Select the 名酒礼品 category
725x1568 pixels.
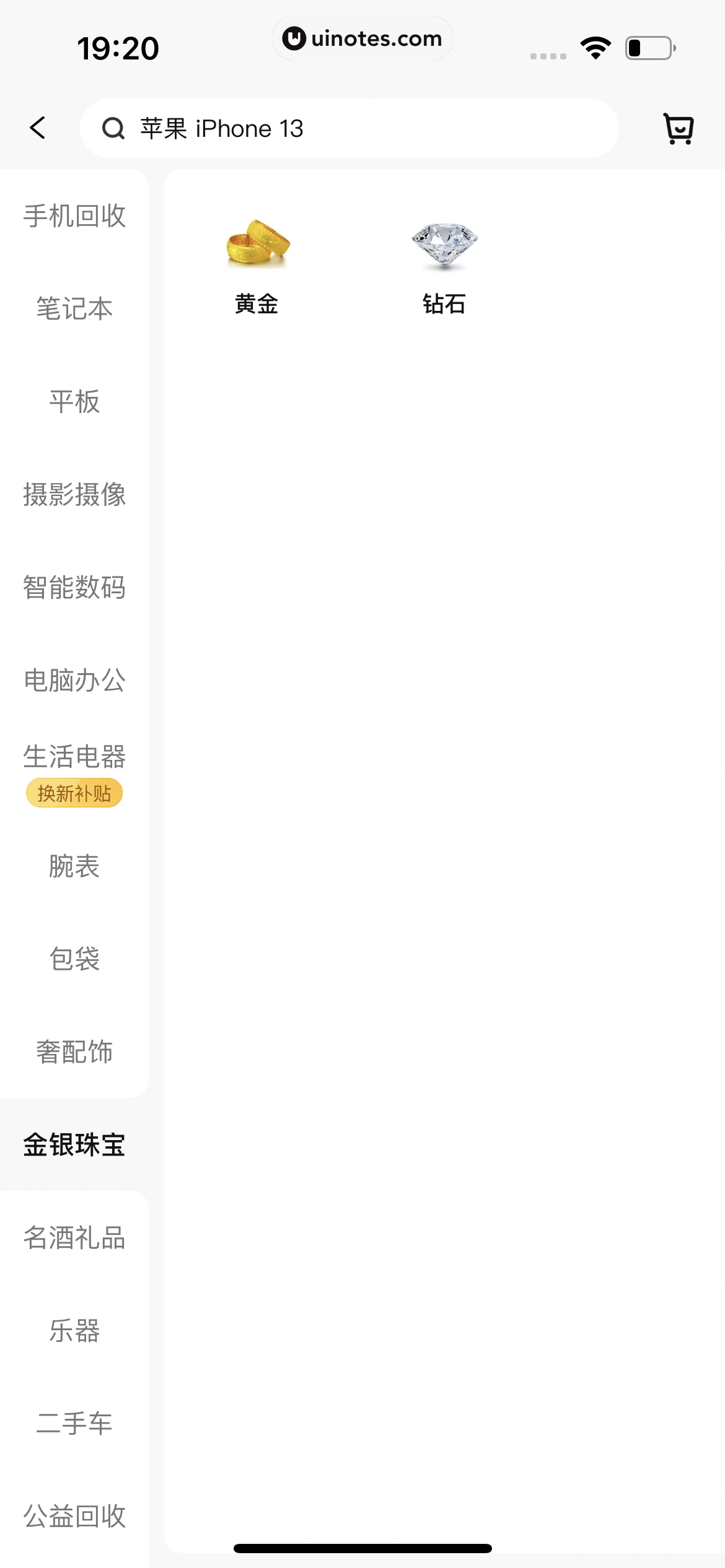pos(74,1238)
